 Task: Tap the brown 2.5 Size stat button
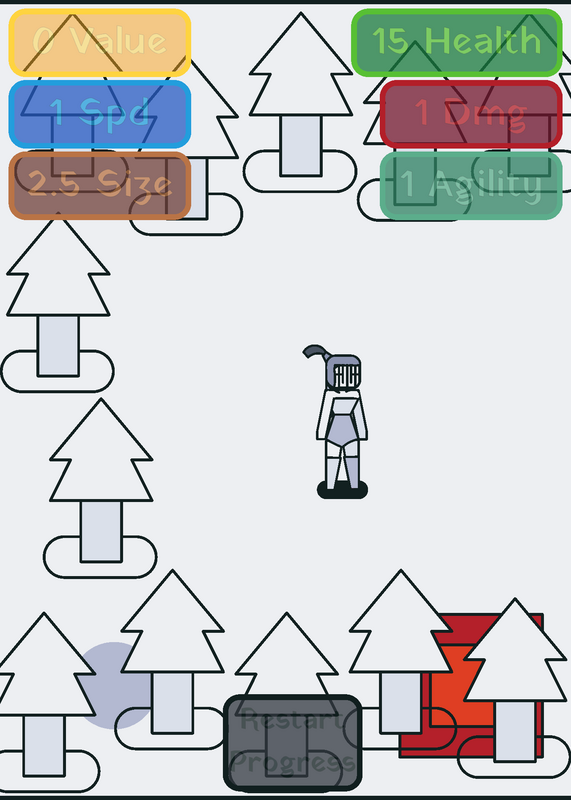tap(100, 185)
